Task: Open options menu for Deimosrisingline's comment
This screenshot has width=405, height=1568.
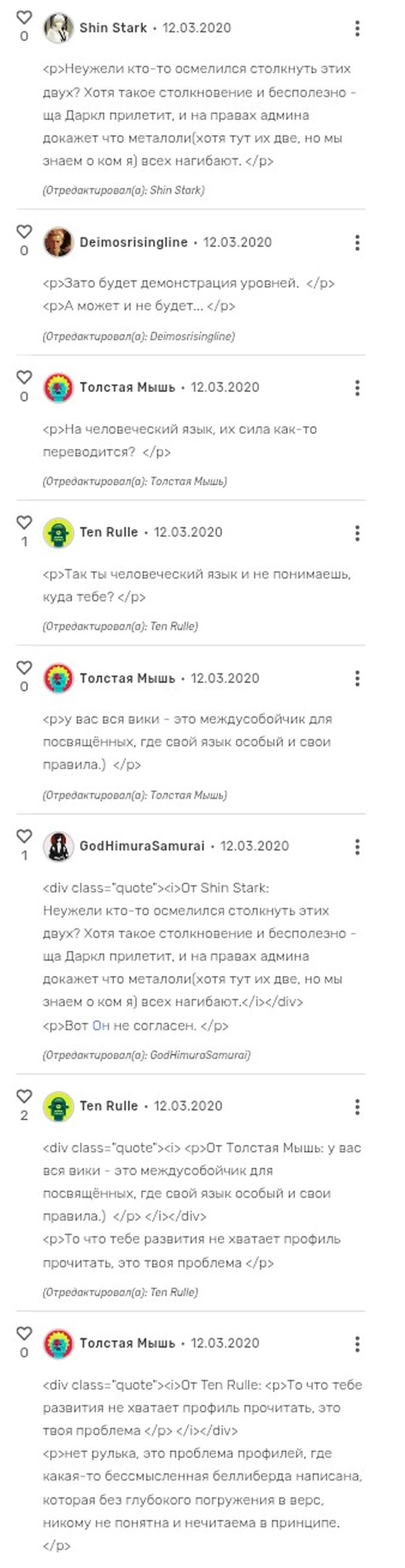Action: pos(357,243)
